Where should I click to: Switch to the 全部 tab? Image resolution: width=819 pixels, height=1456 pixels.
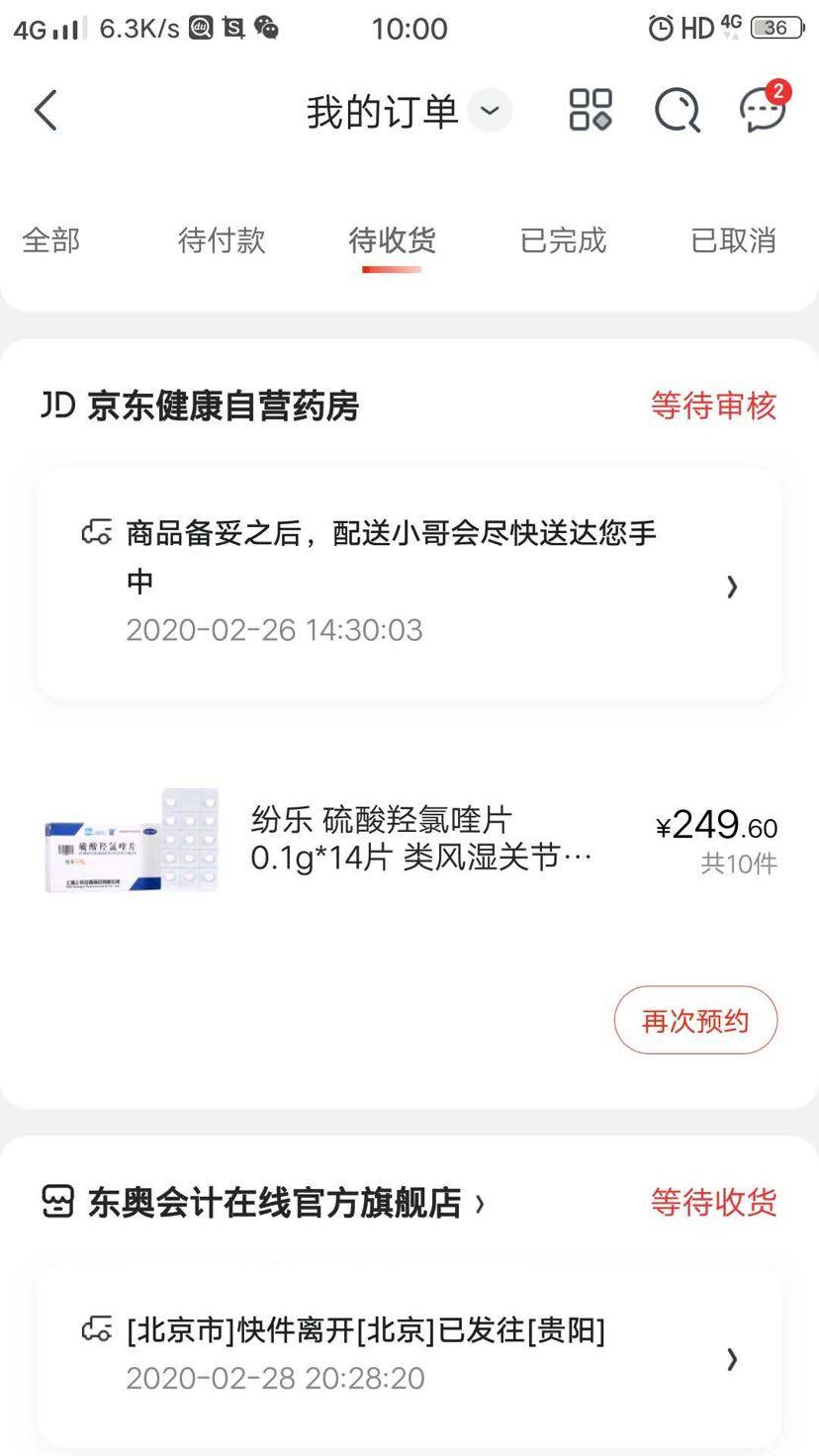click(50, 240)
